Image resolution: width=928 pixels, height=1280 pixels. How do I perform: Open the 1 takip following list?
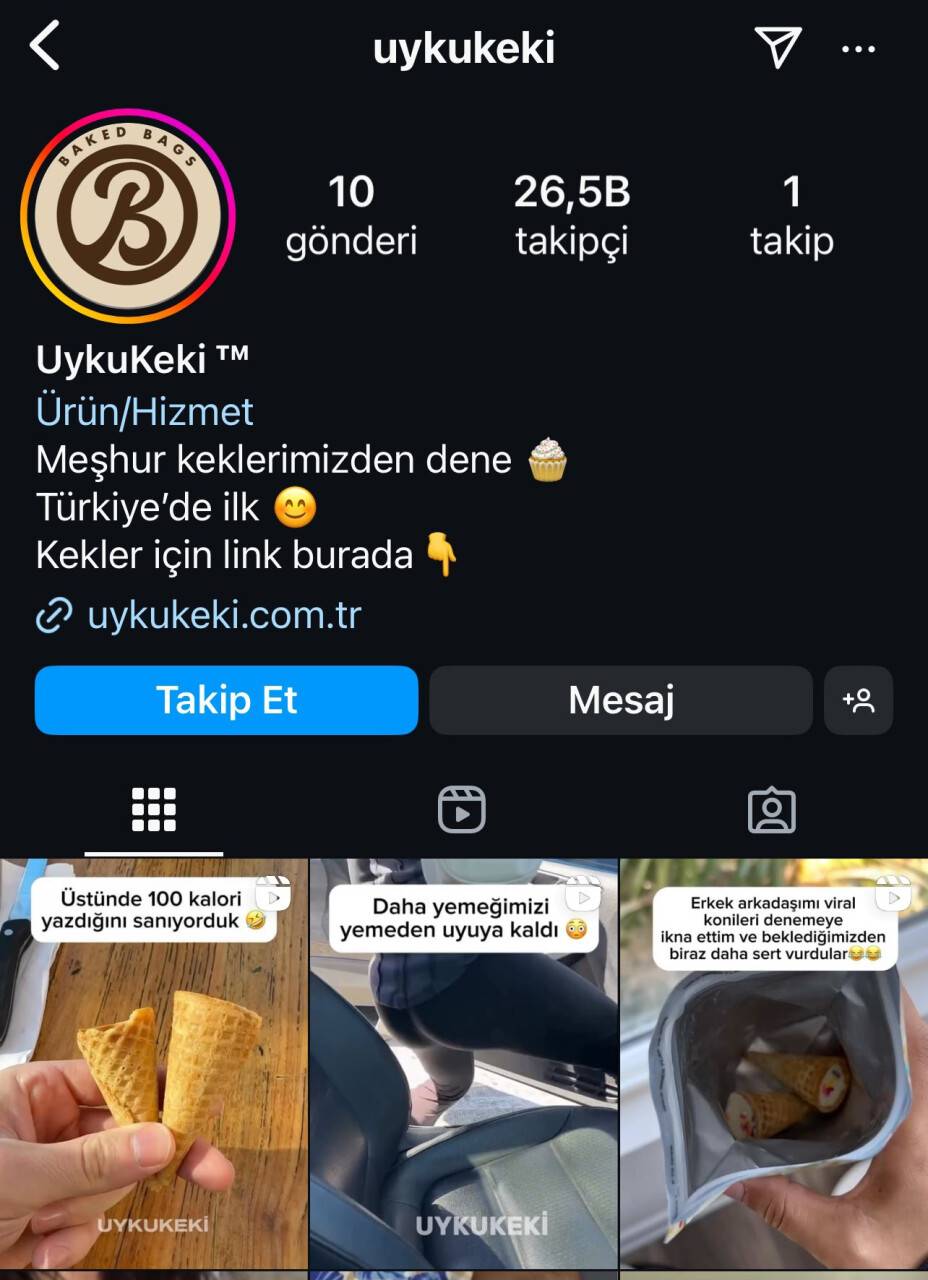(x=791, y=213)
